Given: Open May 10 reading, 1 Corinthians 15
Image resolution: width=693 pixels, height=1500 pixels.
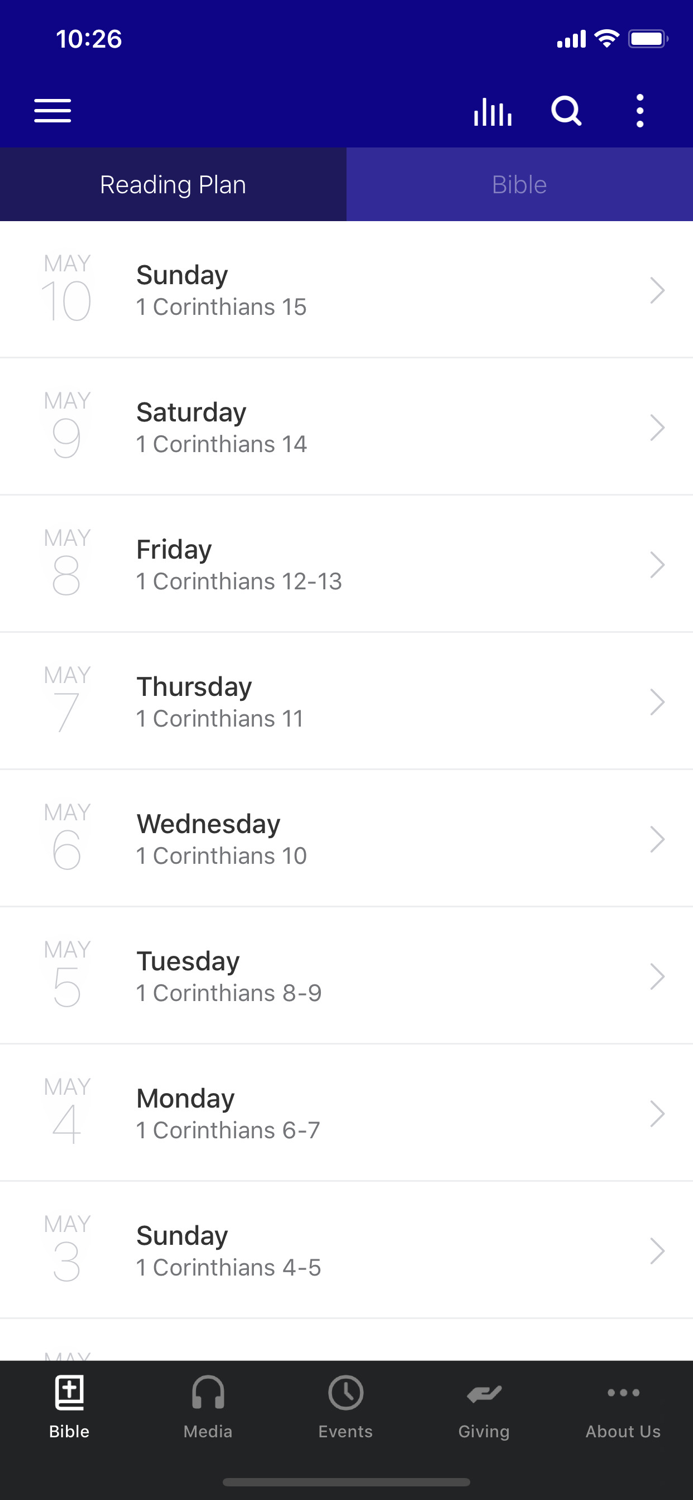Looking at the screenshot, I should [x=346, y=290].
